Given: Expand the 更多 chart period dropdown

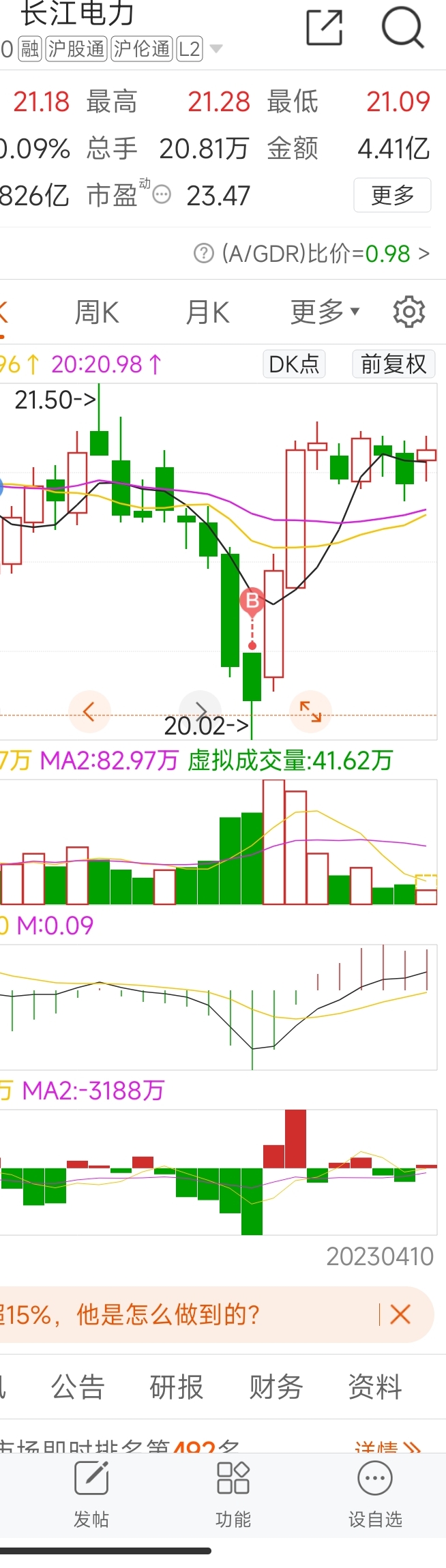Looking at the screenshot, I should point(324,312).
